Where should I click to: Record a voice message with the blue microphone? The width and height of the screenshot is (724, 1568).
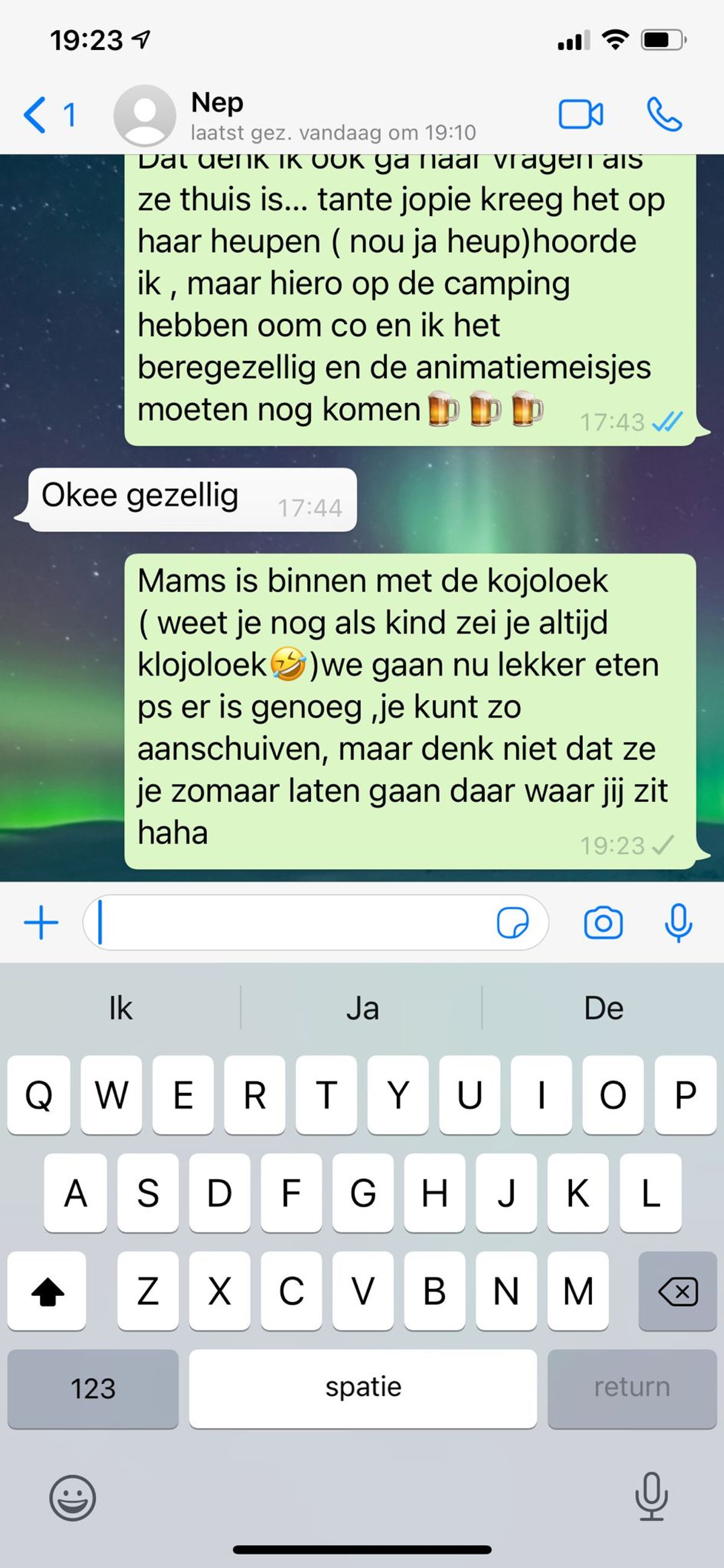(678, 923)
